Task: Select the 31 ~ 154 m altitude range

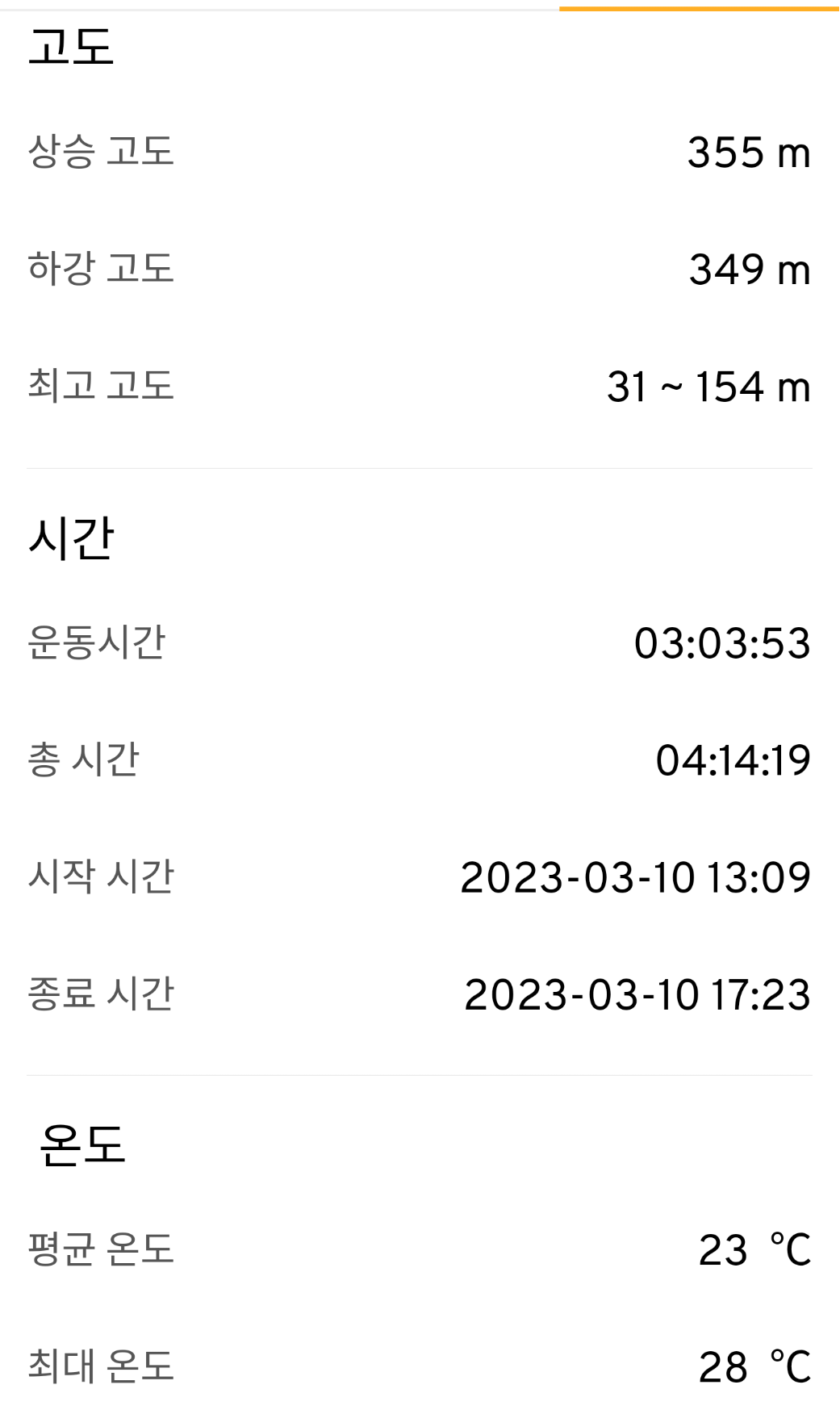Action: (707, 387)
